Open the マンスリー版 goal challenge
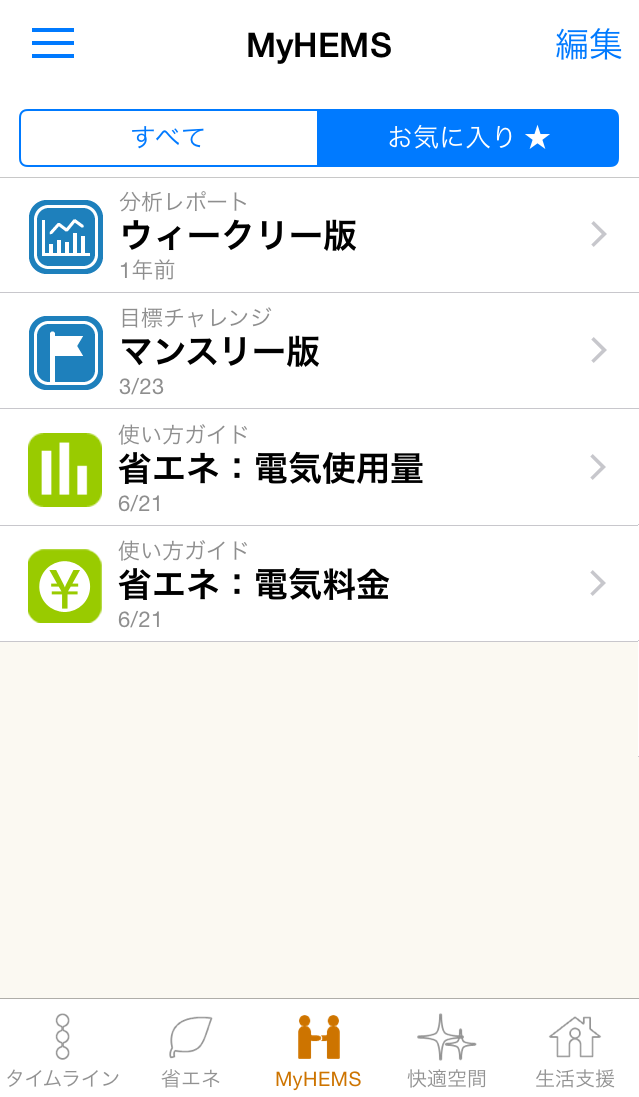The height and width of the screenshot is (1097, 639). (319, 351)
